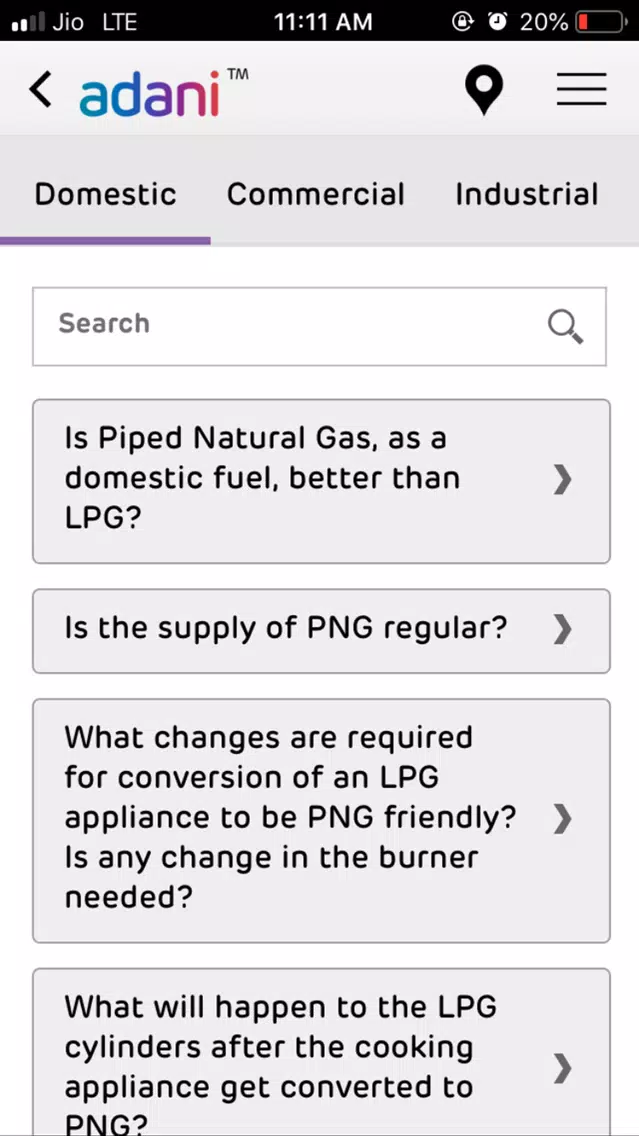Tap the magnifying glass search icon
639x1136 pixels.
(565, 327)
